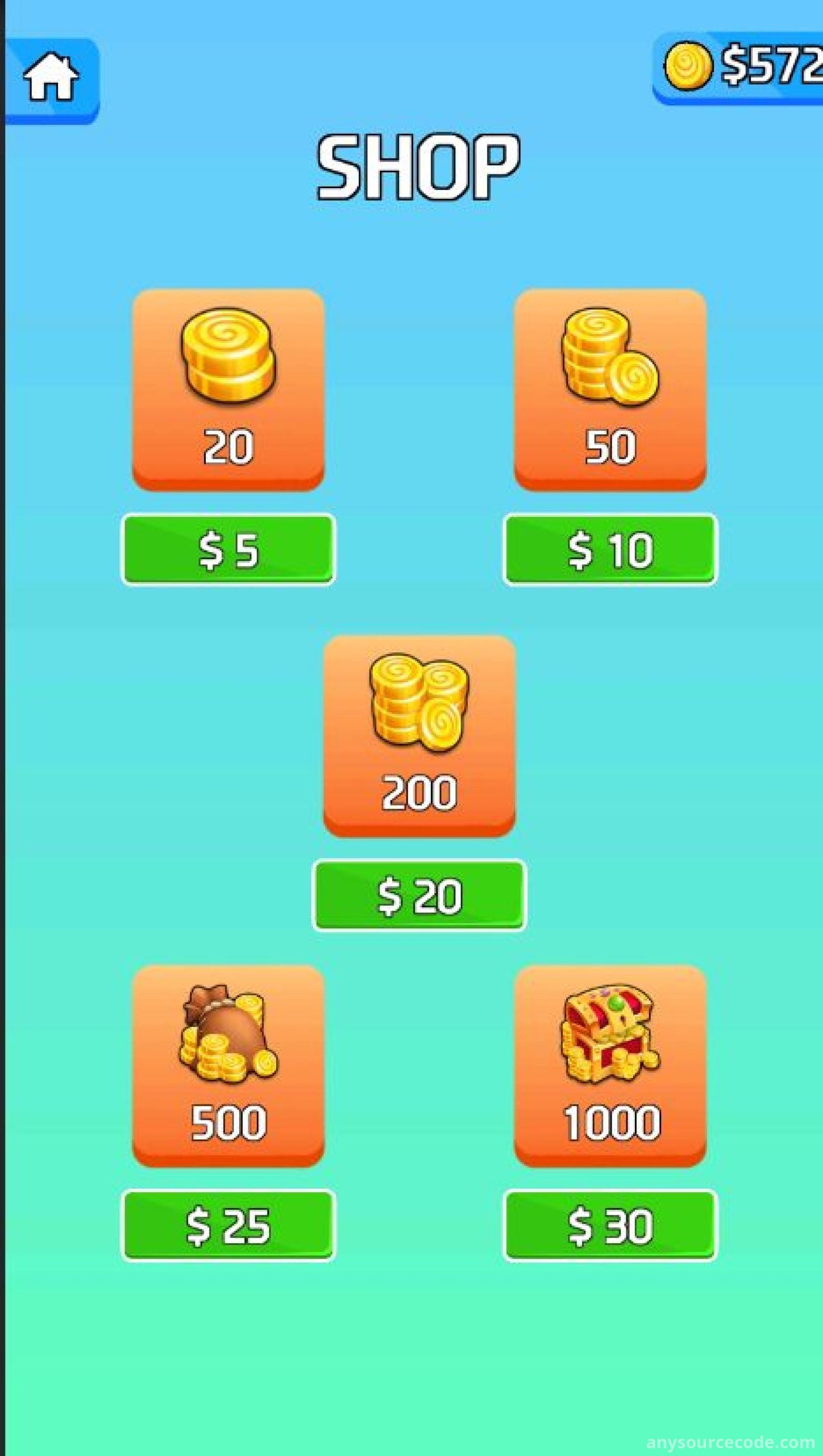Tap the $20 button for 200 coins
Viewport: 823px width, 1456px height.
419,895
